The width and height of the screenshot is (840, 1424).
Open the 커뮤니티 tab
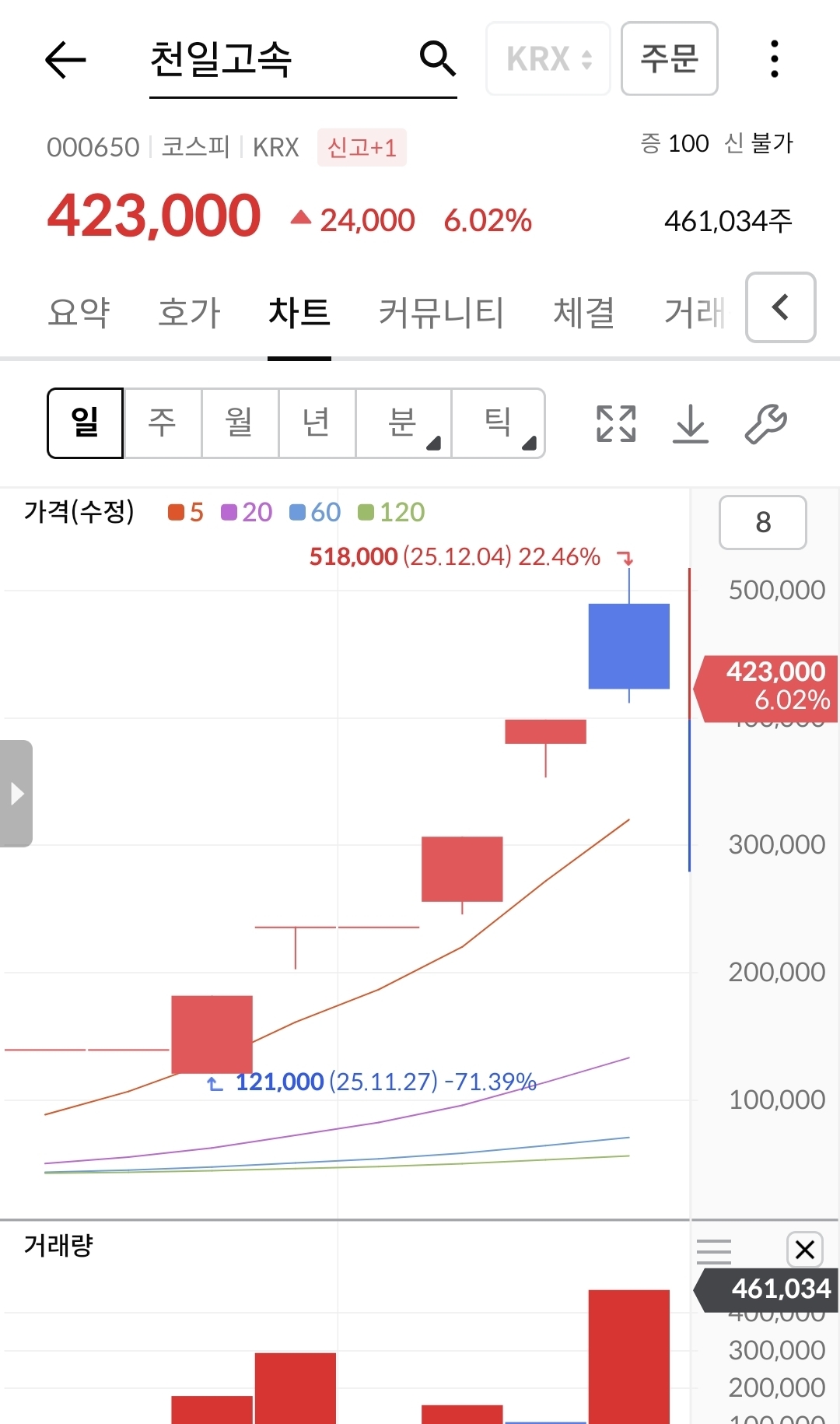441,313
